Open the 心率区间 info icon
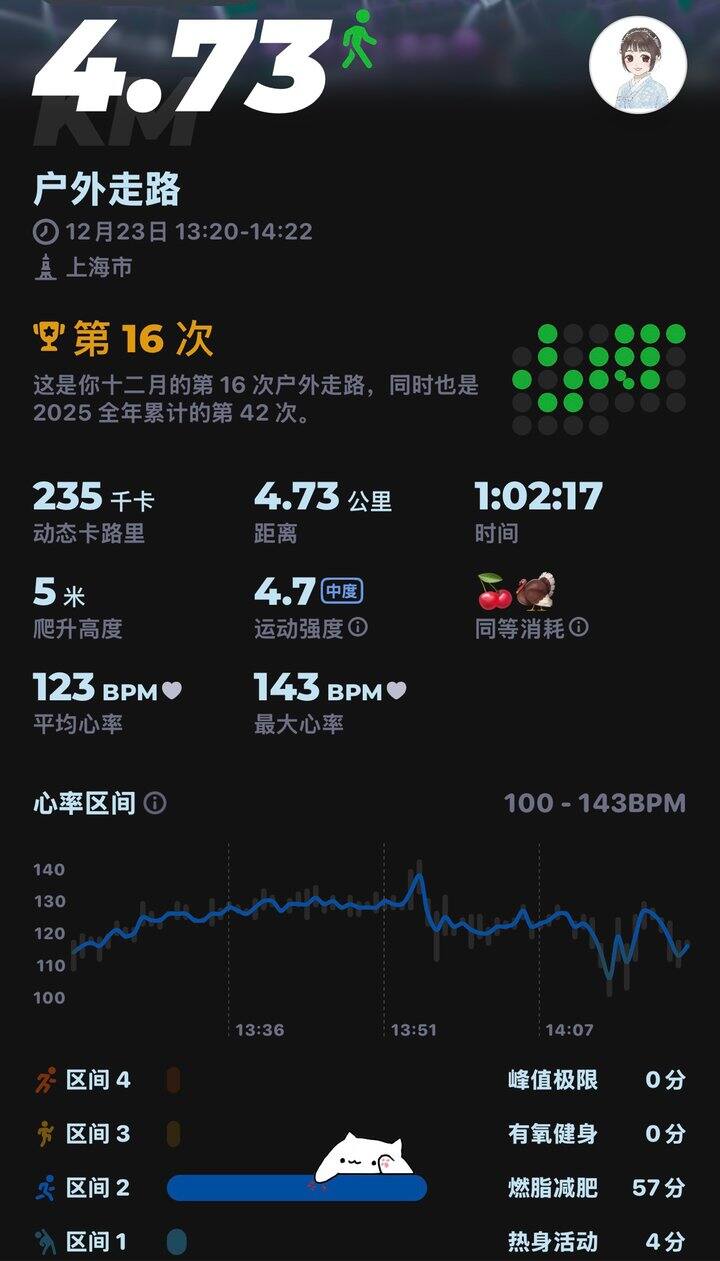This screenshot has width=720, height=1261. (155, 803)
